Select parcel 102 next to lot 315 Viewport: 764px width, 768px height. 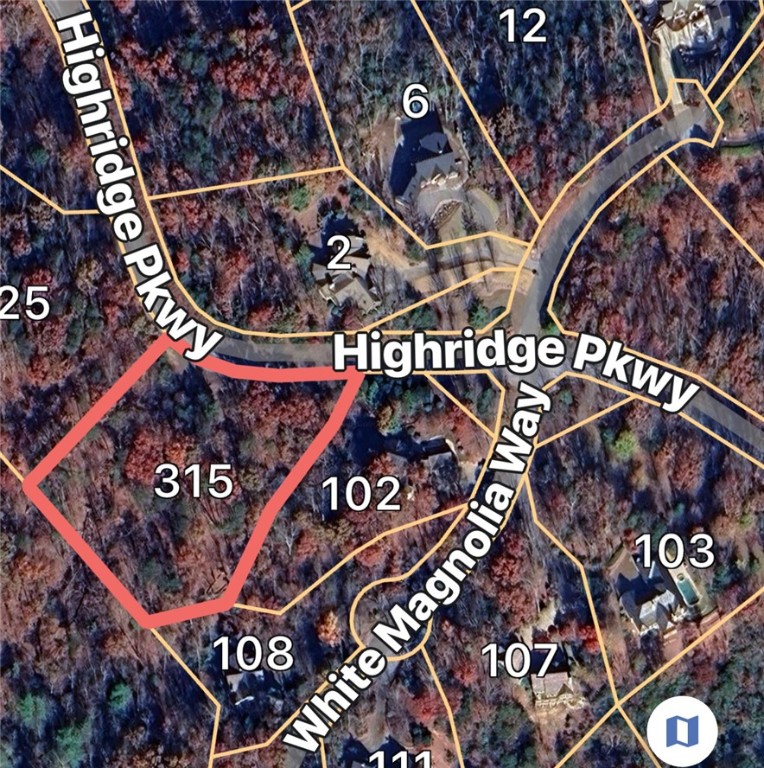365,492
